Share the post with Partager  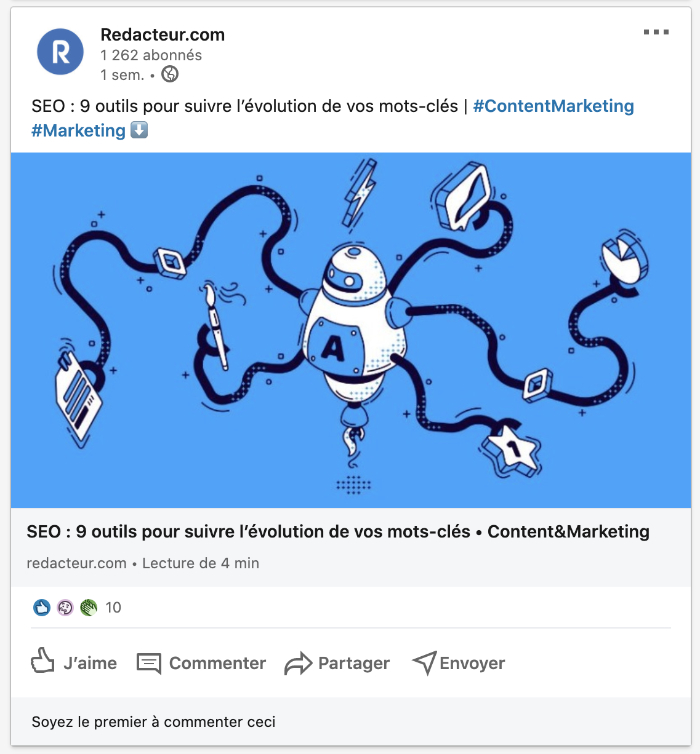coord(337,663)
